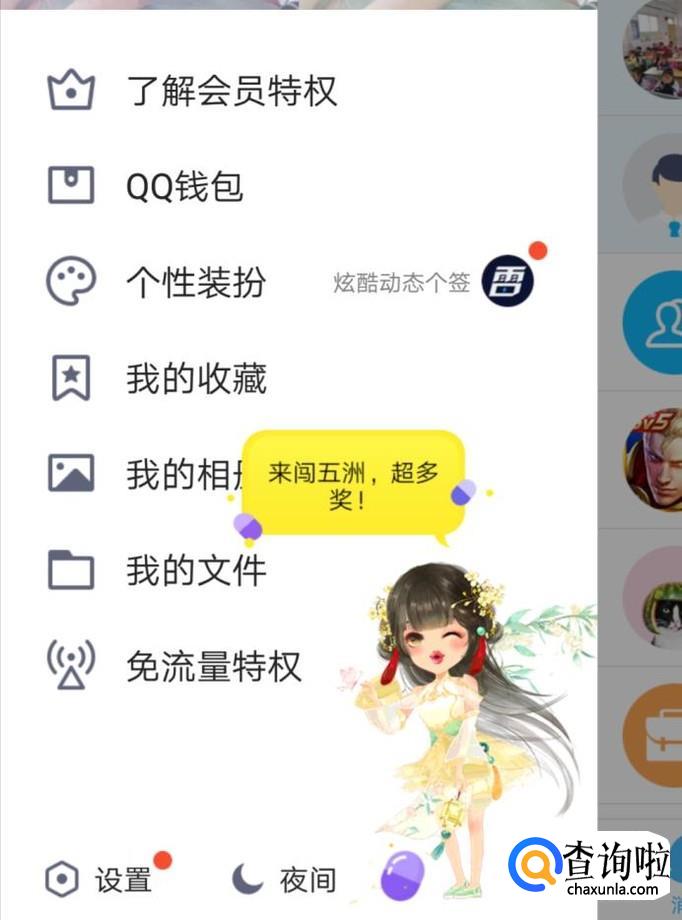Open 我的文件 files
This screenshot has width=682, height=920.
(x=195, y=570)
